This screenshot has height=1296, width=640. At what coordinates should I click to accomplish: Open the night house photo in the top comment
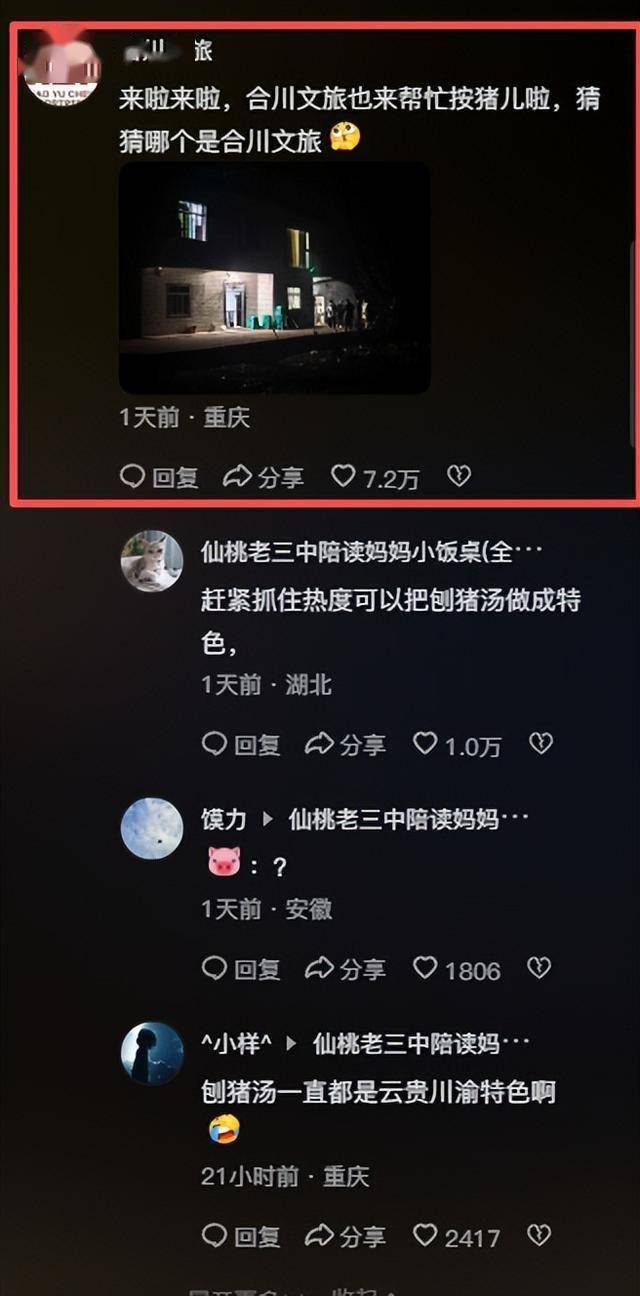[x=274, y=278]
